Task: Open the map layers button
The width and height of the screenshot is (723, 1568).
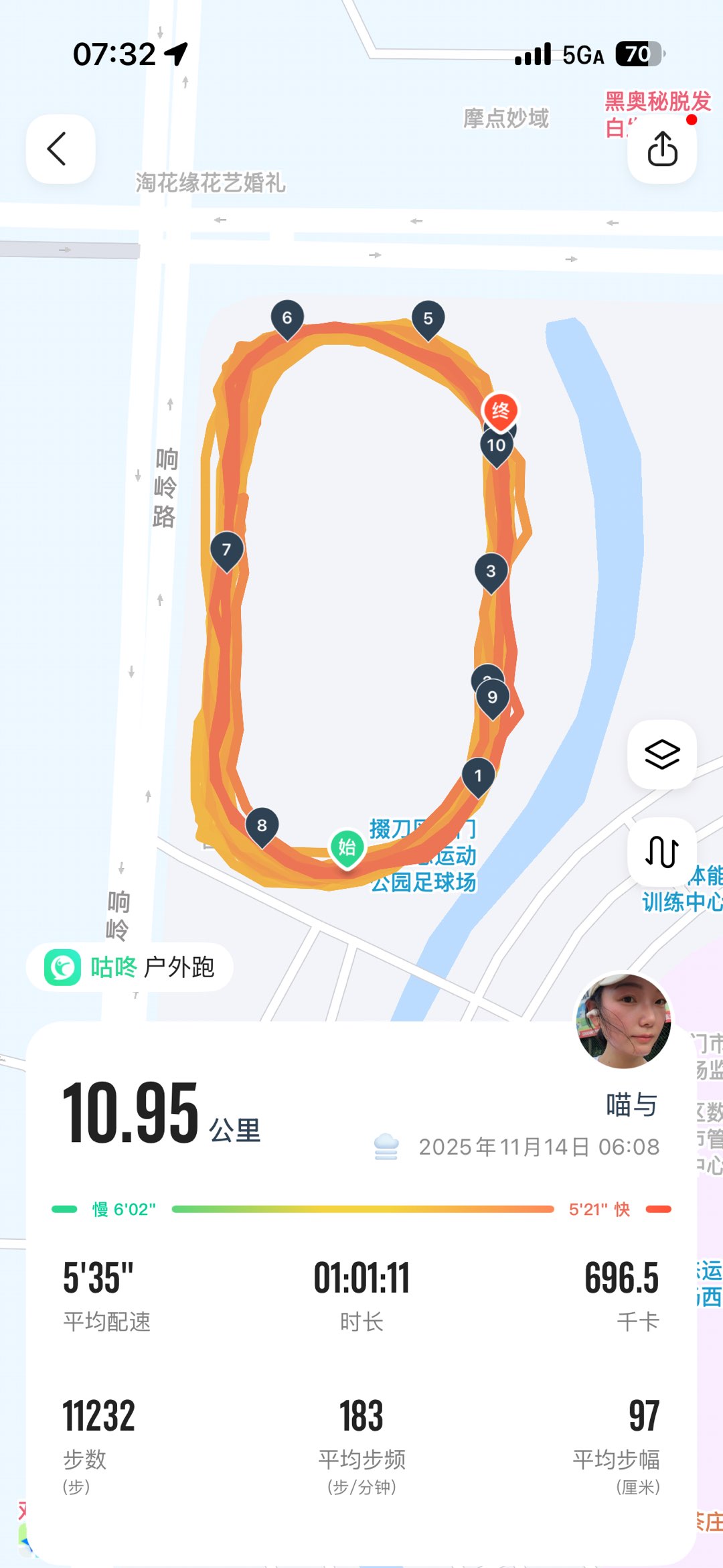Action: 662,754
